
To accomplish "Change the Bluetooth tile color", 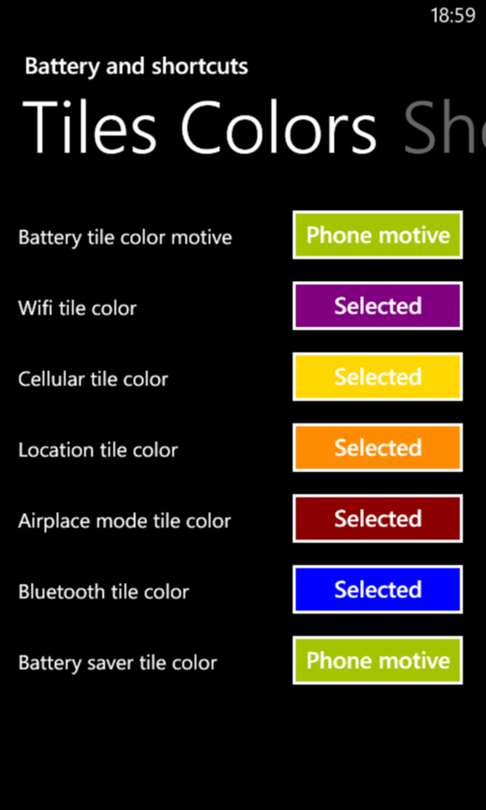I will pyautogui.click(x=378, y=589).
